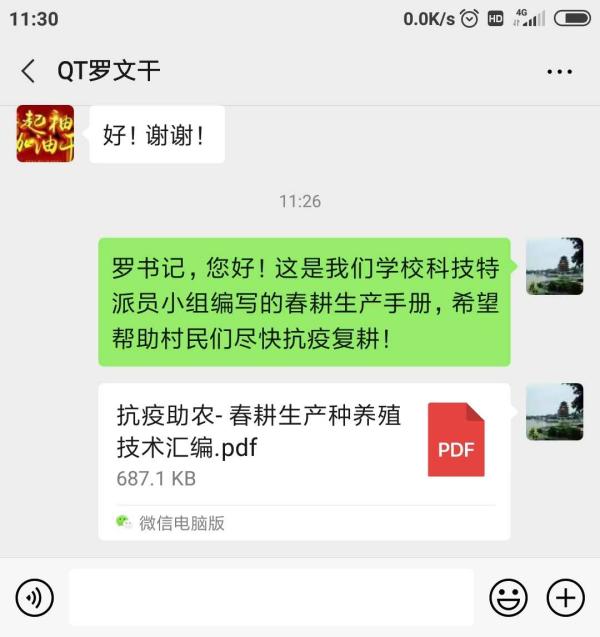Focus the message text field
Screen dimensions: 600x637
pyautogui.click(x=270, y=598)
